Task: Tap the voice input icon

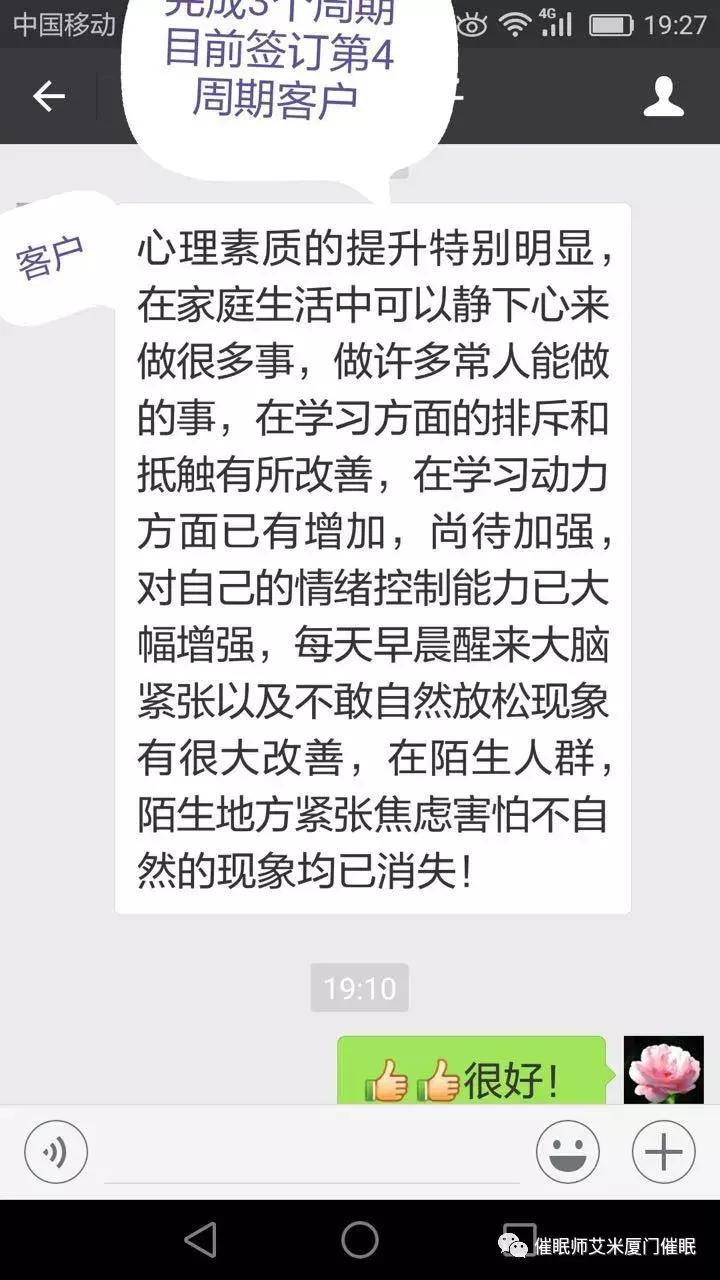Action: pos(55,1150)
